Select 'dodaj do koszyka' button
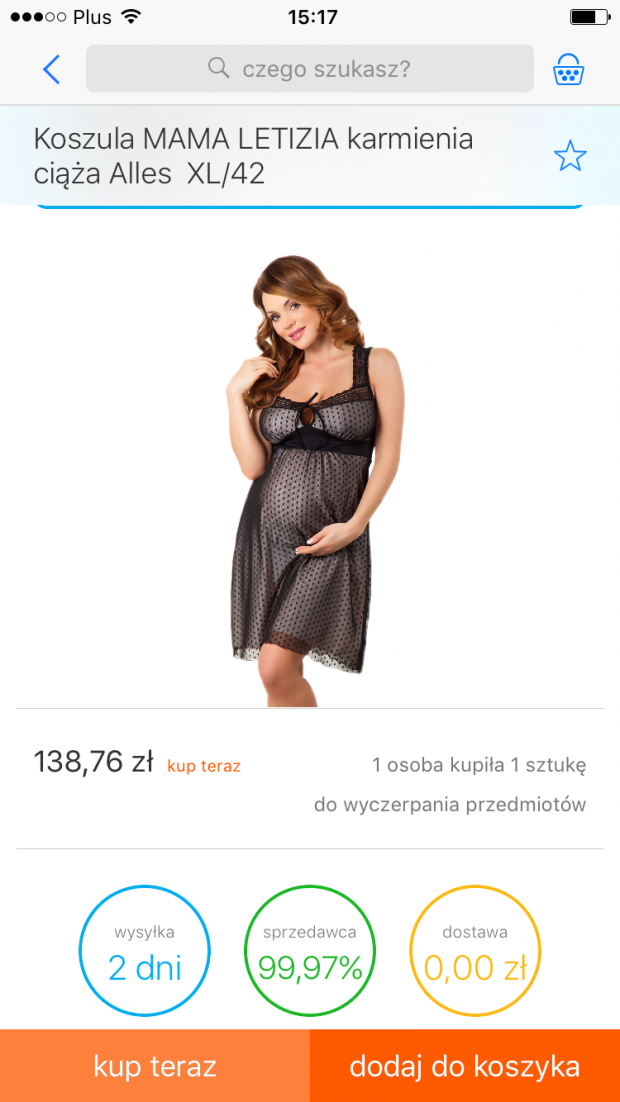This screenshot has width=620, height=1102. [465, 1066]
